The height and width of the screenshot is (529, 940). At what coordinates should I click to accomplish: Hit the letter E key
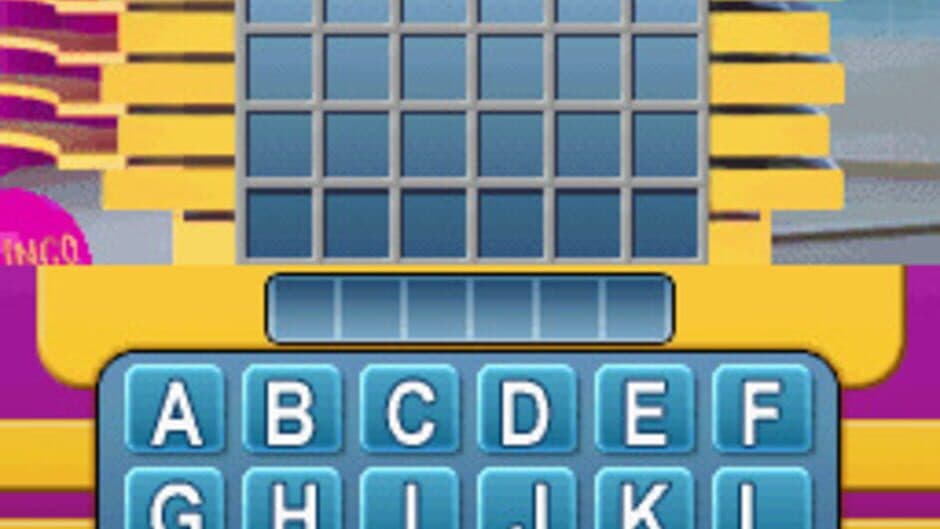644,408
